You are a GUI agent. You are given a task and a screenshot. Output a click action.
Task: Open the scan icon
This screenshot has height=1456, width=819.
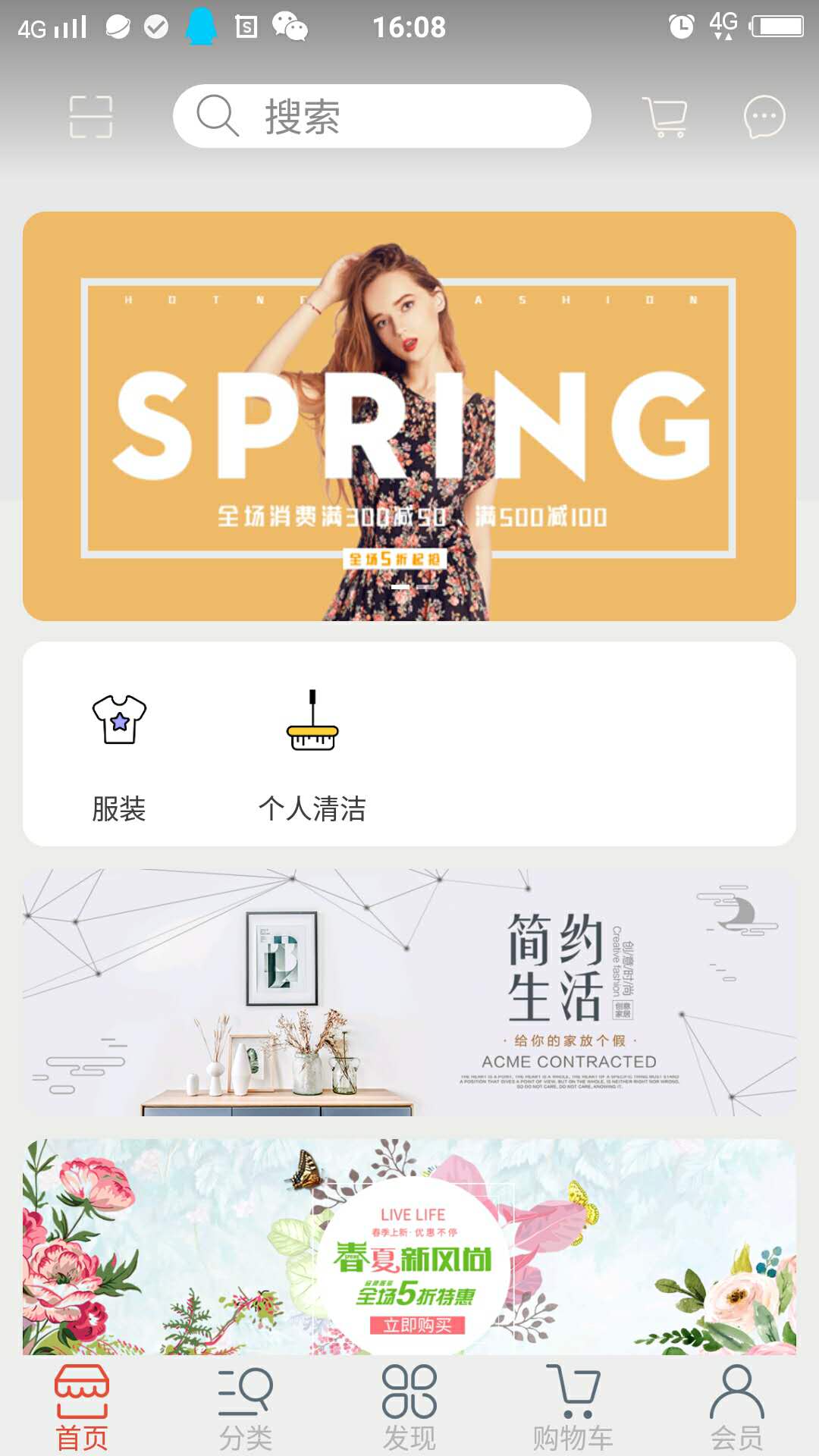pyautogui.click(x=91, y=117)
